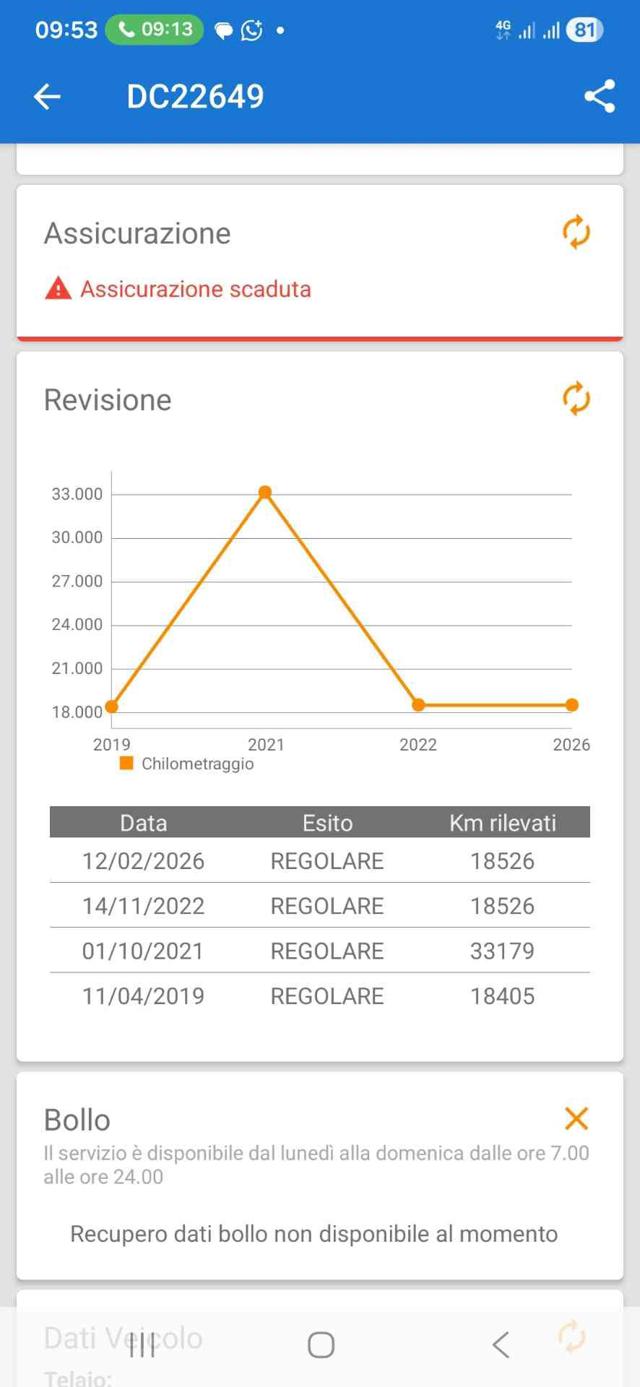Share vehicle DC22649 details
Screen dimensions: 640x1387
click(599, 96)
